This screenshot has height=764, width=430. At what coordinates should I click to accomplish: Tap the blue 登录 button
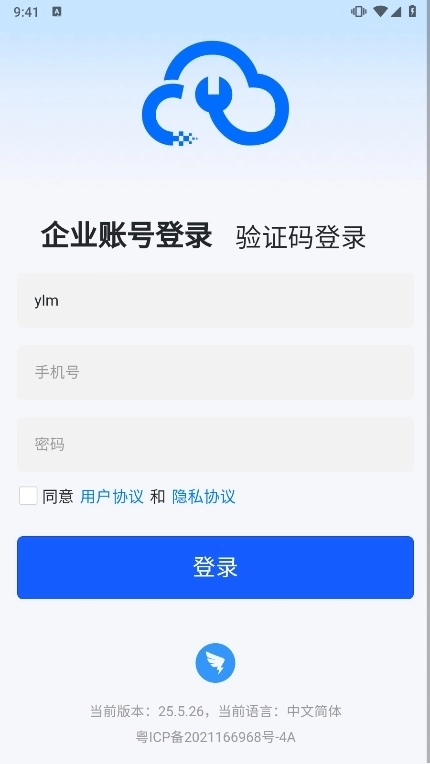point(215,568)
